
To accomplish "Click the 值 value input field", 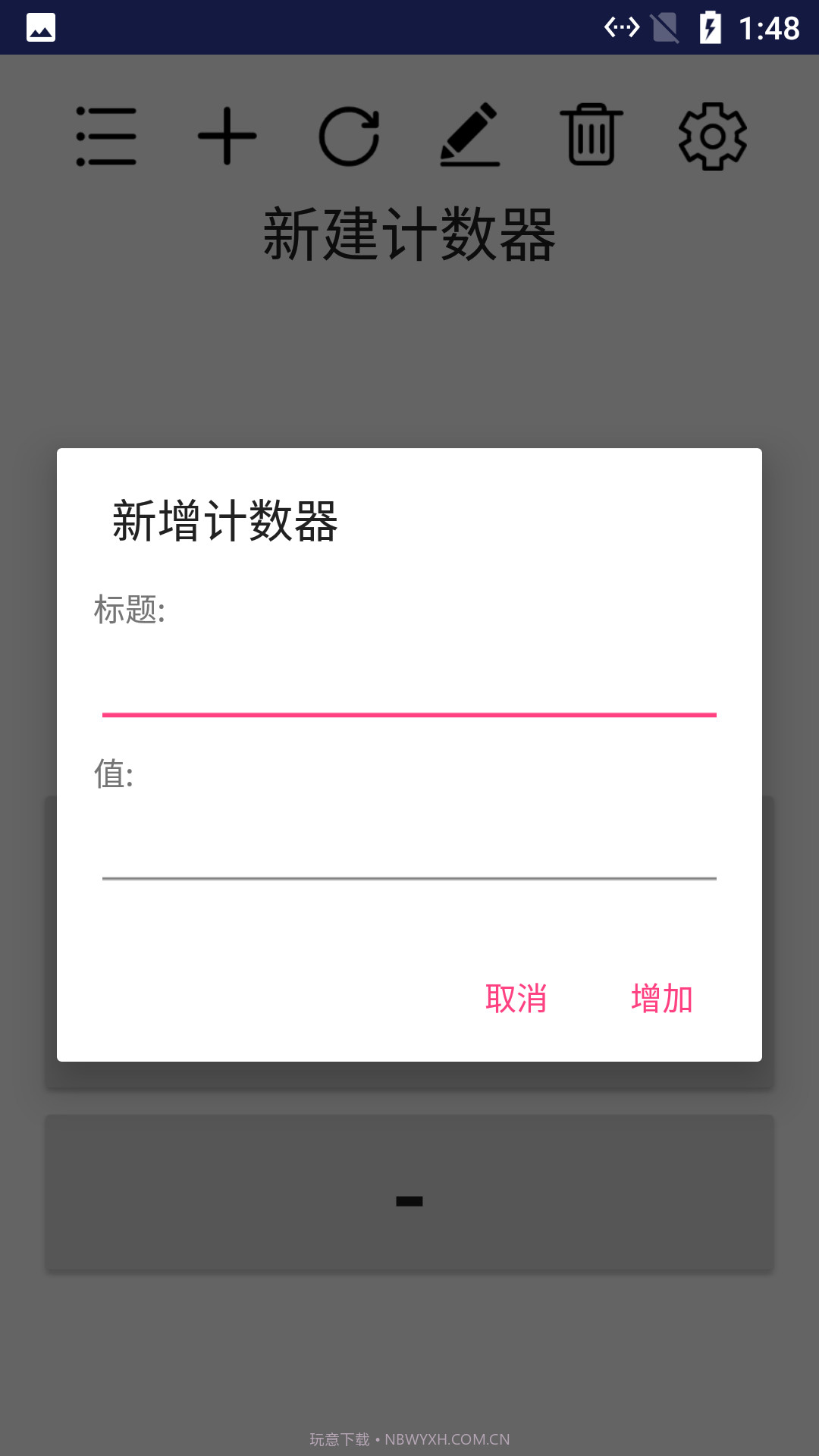I will point(409,849).
